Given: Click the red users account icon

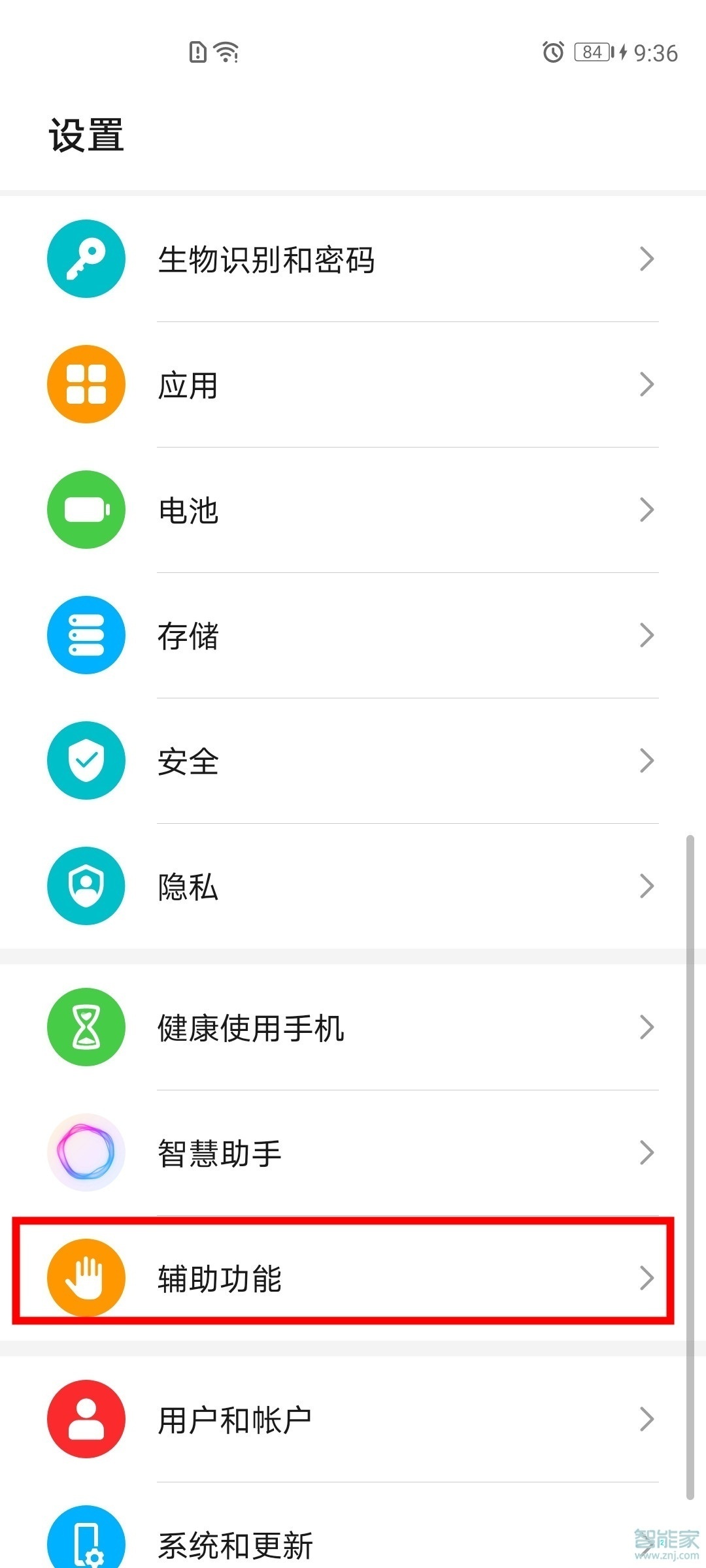Looking at the screenshot, I should 86,1418.
